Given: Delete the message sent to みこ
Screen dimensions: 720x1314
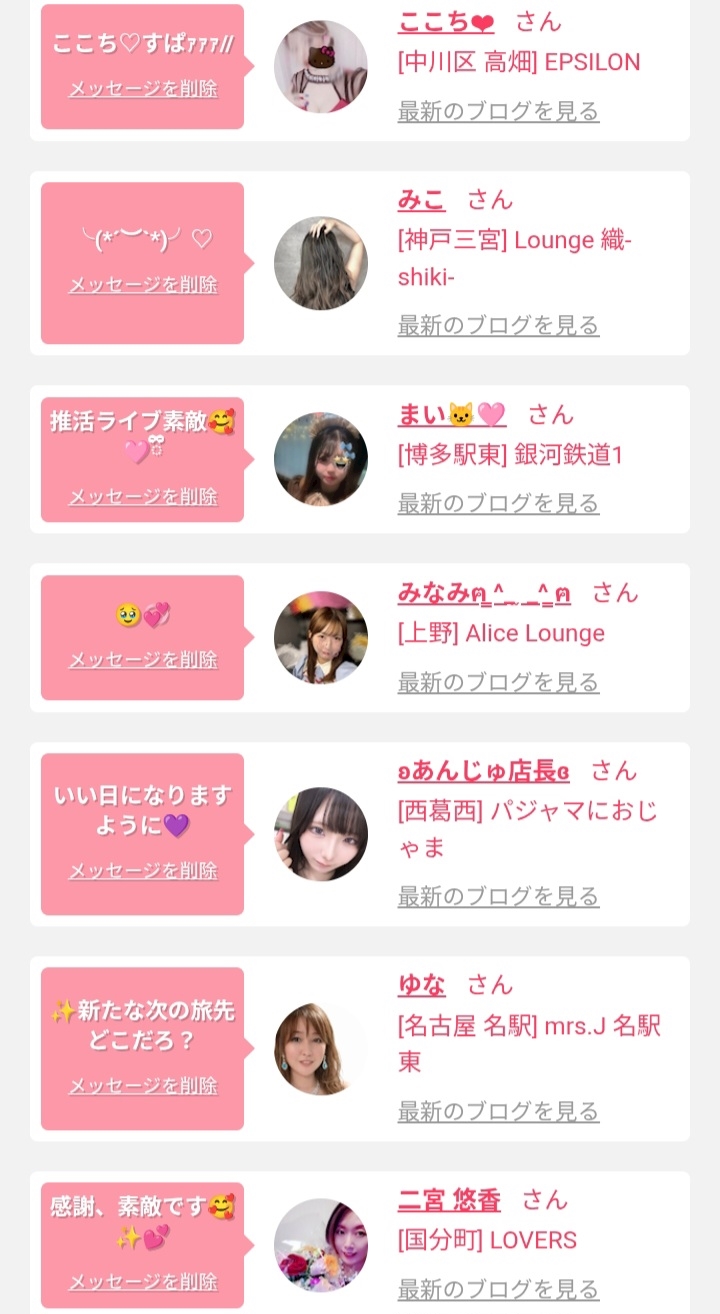Looking at the screenshot, I should 143,285.
